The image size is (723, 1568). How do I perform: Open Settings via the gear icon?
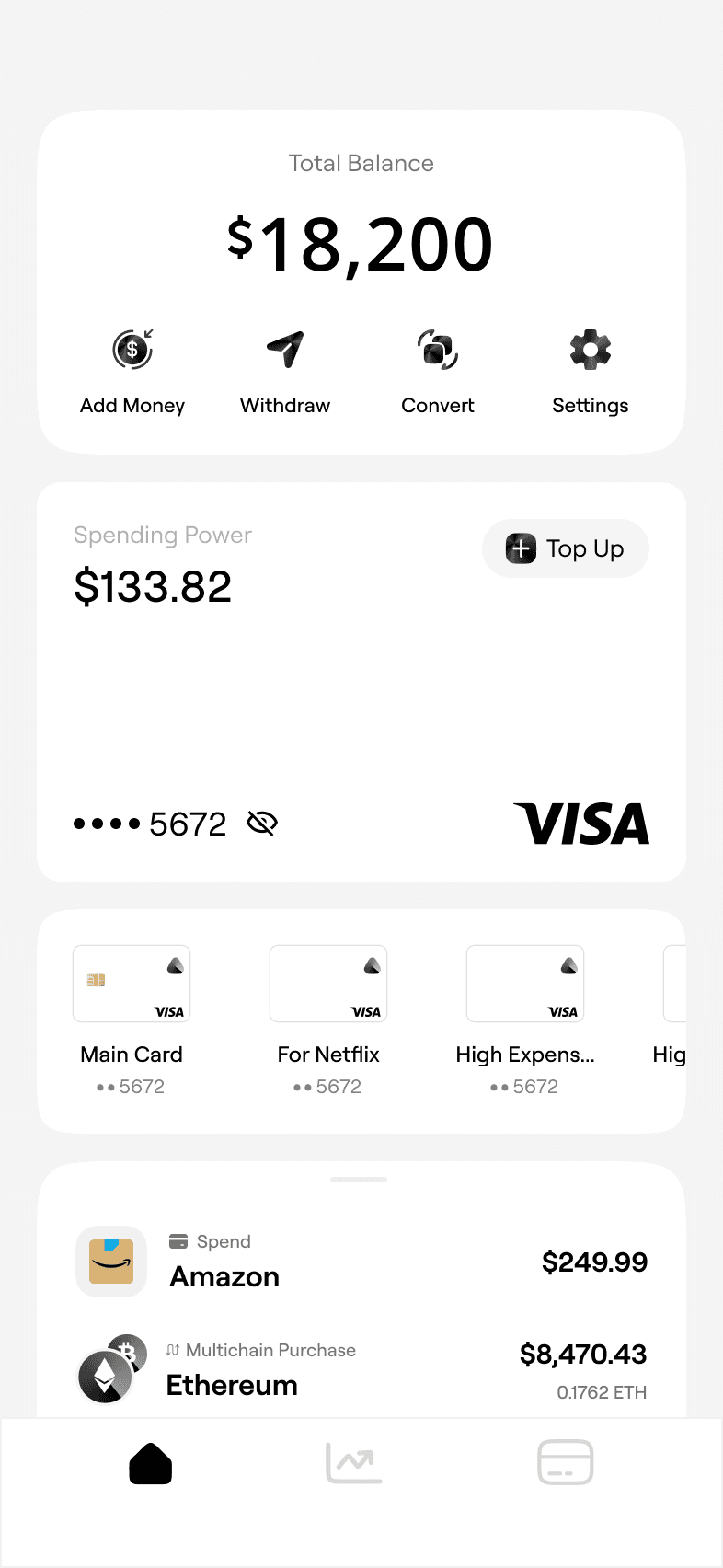point(590,349)
